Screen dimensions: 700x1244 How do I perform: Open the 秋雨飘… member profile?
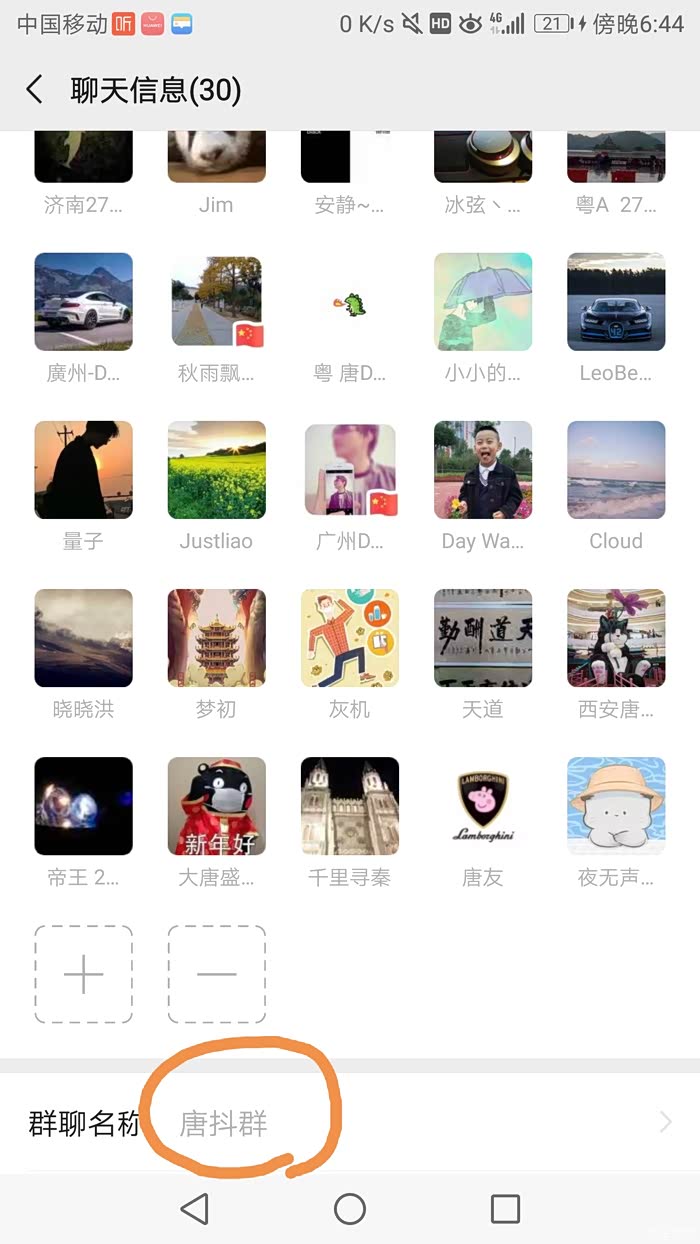point(216,302)
